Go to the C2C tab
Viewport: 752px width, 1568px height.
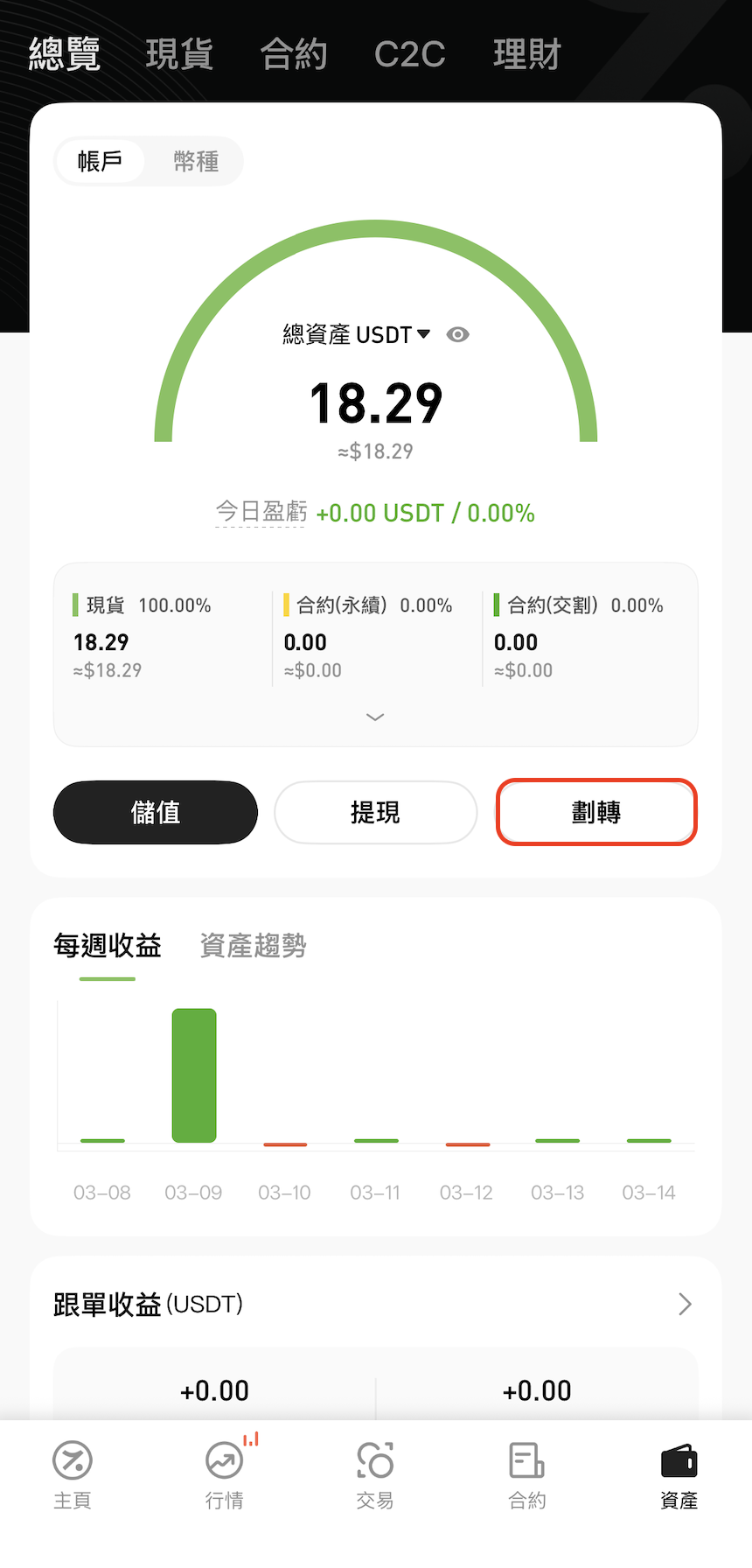click(x=409, y=54)
